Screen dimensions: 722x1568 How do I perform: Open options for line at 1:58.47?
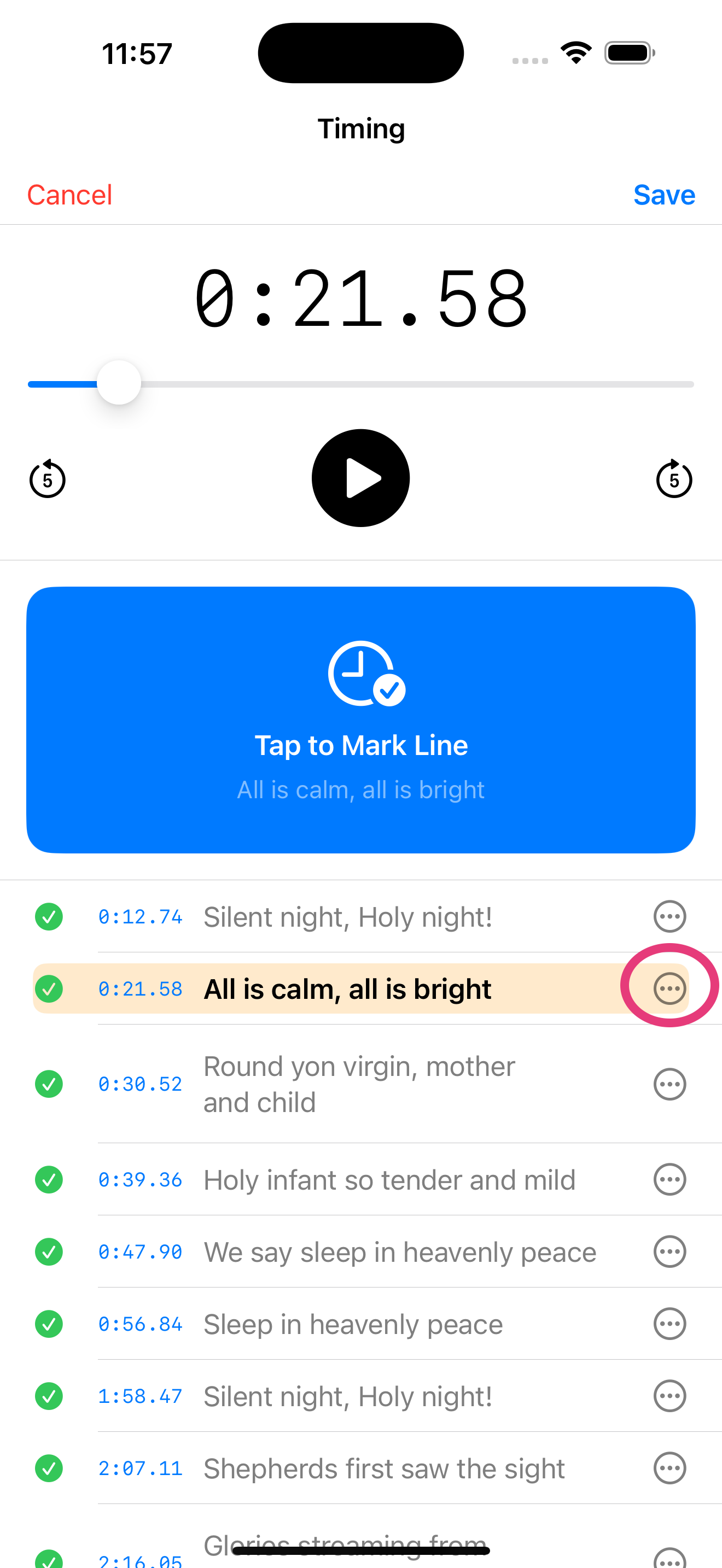pyautogui.click(x=669, y=1396)
